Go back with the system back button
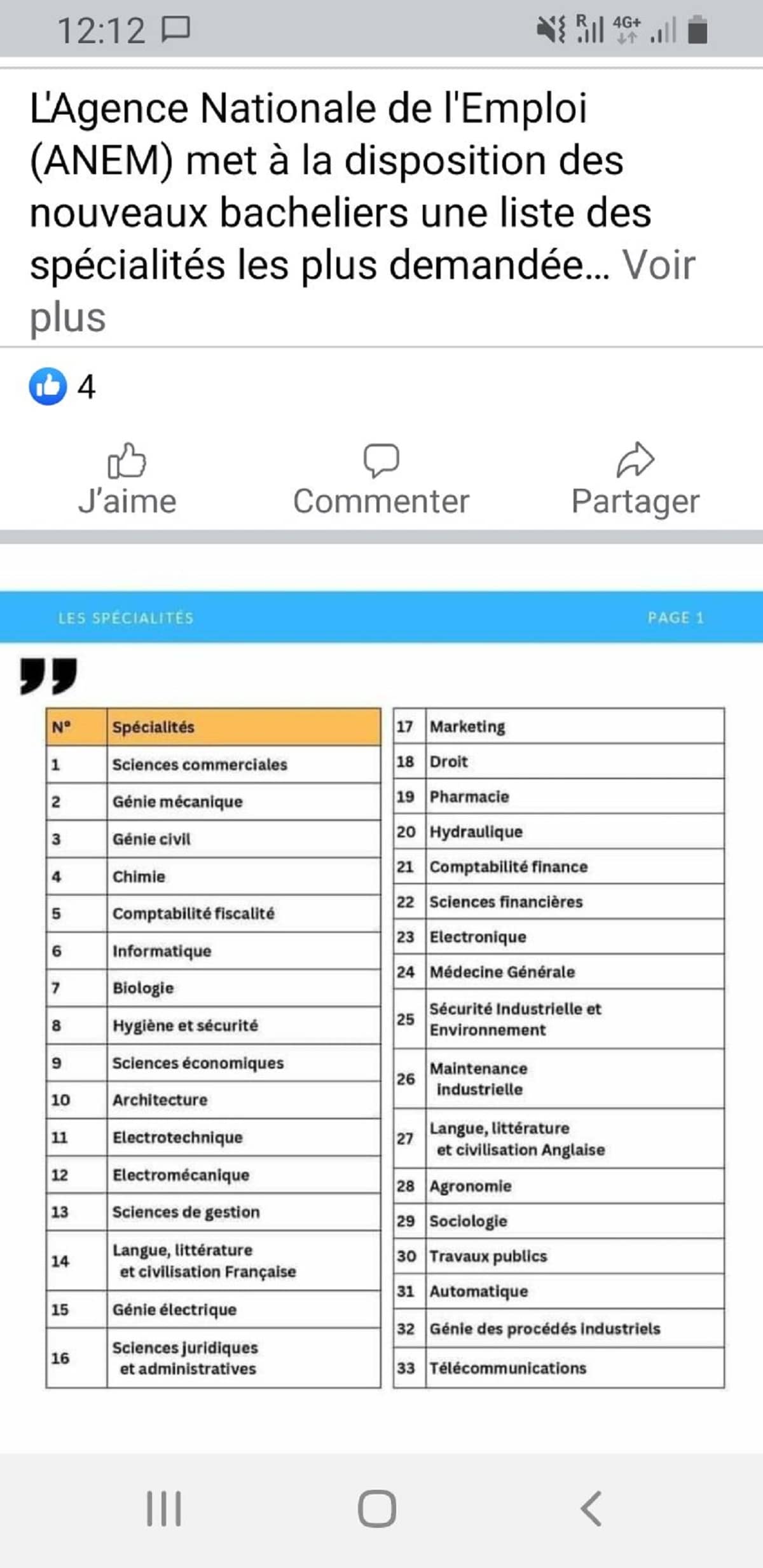Screen dimensions: 763x1568 coord(591,1508)
